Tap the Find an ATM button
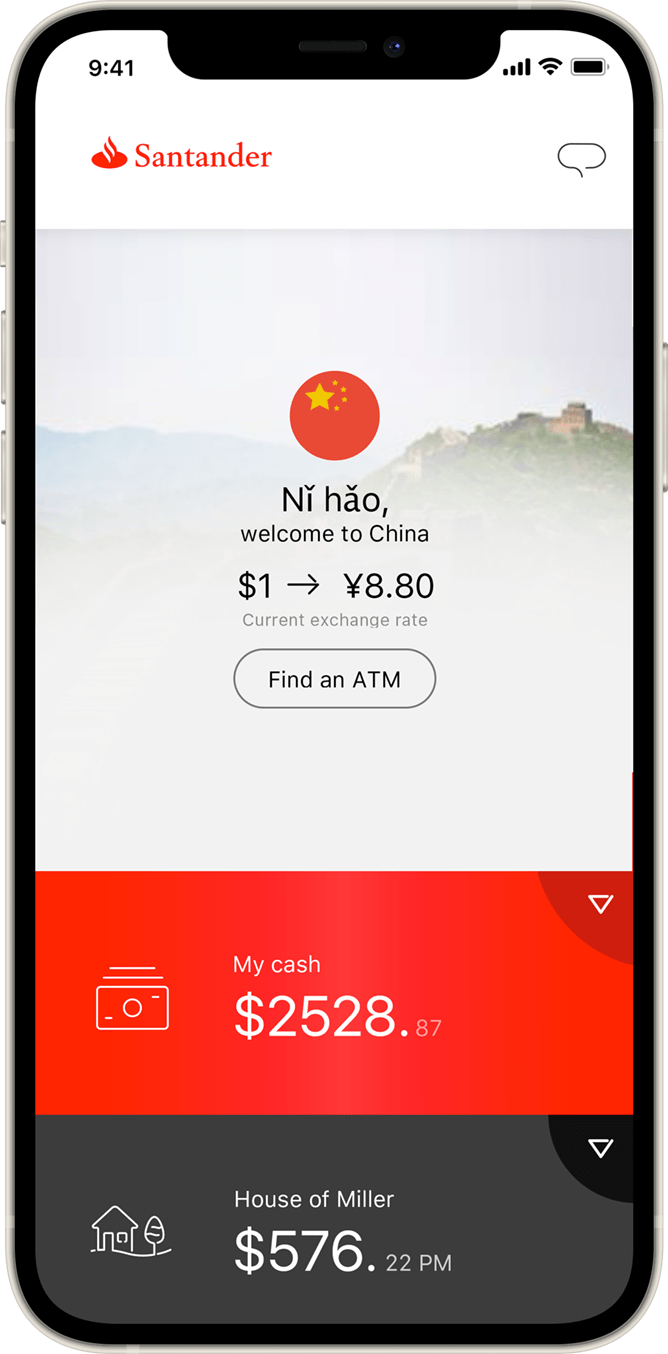Image resolution: width=668 pixels, height=1354 pixels. (x=334, y=679)
